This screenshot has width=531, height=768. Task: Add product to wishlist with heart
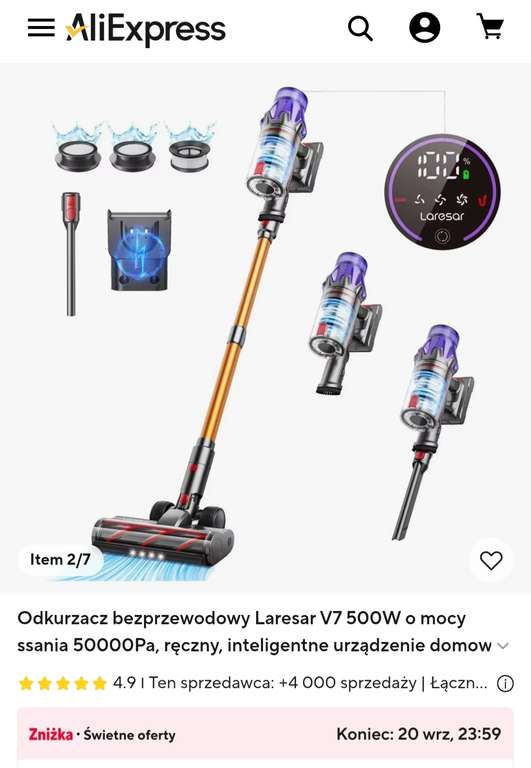pyautogui.click(x=491, y=560)
